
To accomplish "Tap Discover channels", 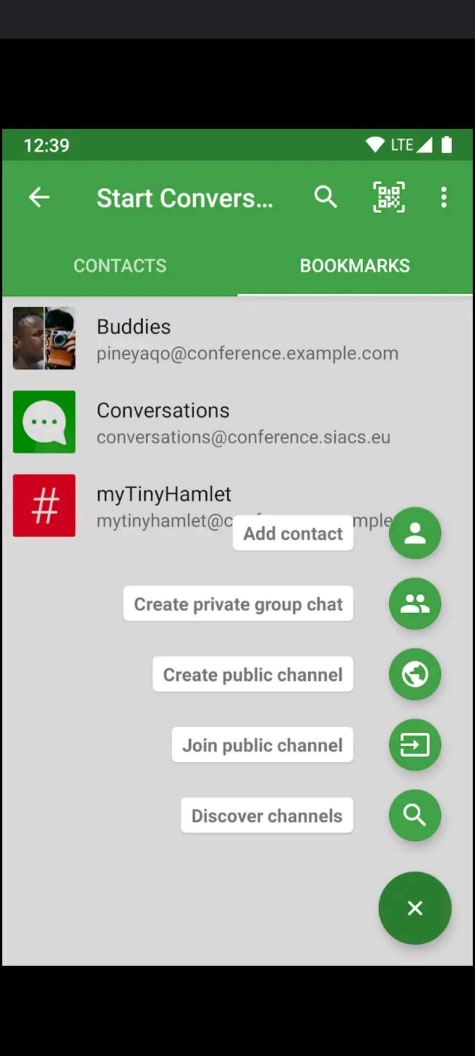I will coord(415,816).
